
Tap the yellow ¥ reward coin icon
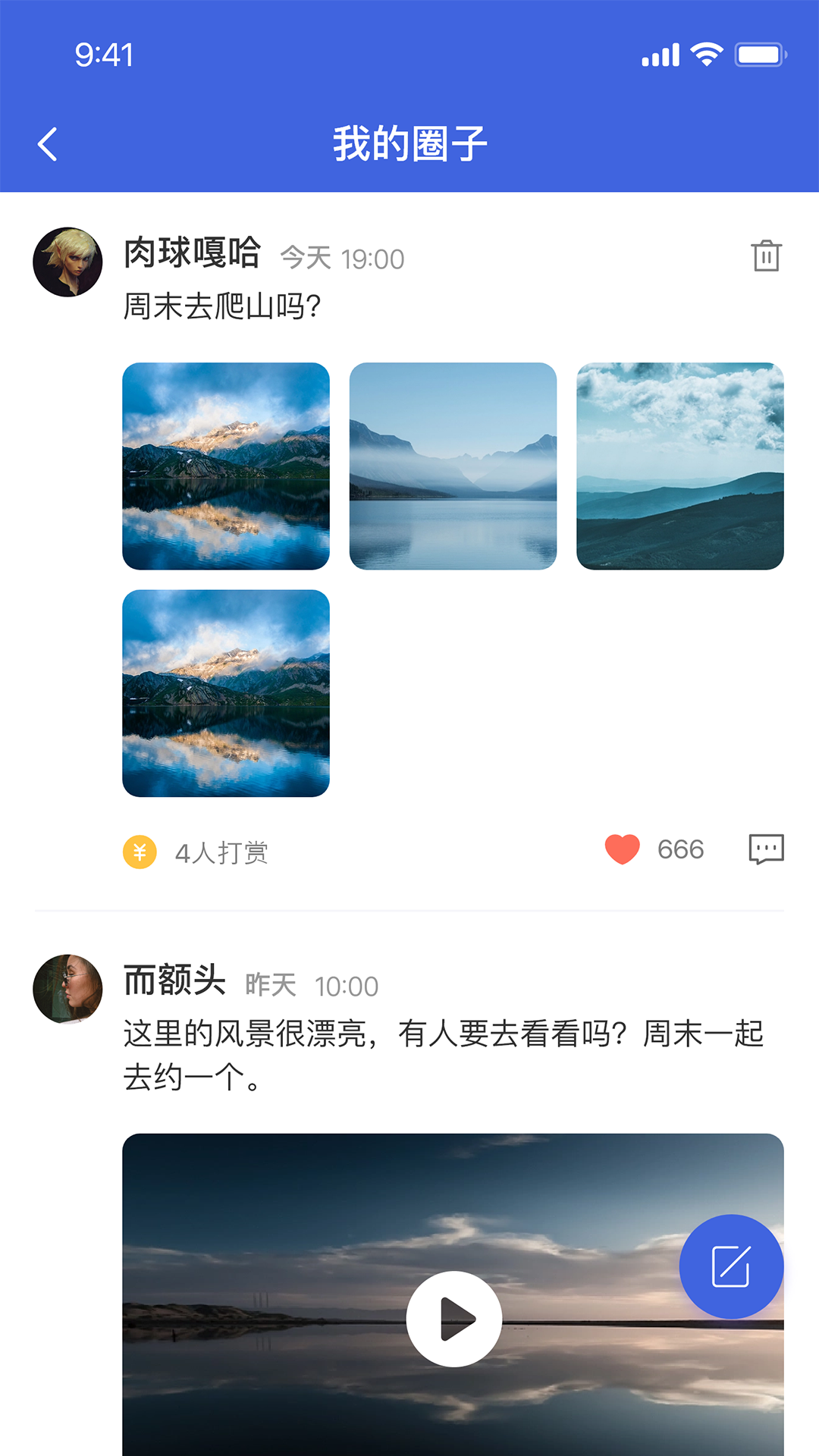coord(139,852)
